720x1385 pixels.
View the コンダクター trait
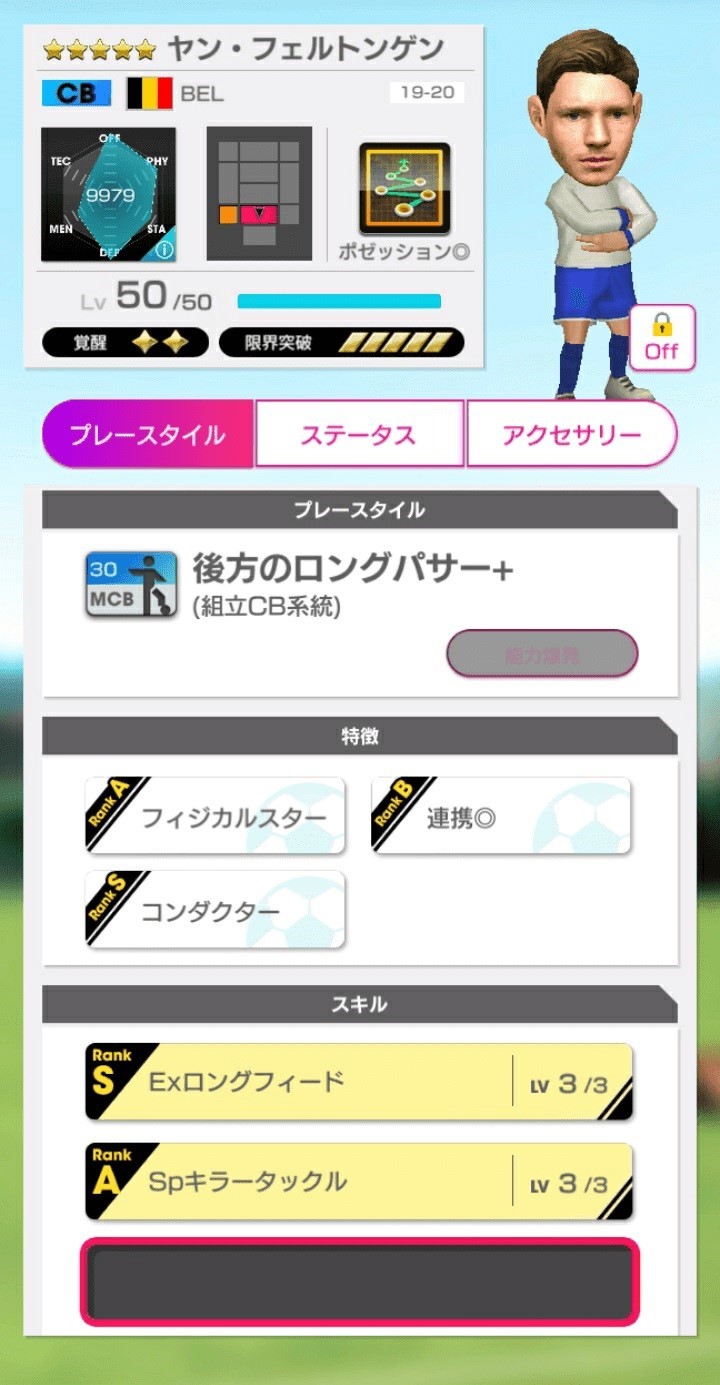pyautogui.click(x=216, y=909)
